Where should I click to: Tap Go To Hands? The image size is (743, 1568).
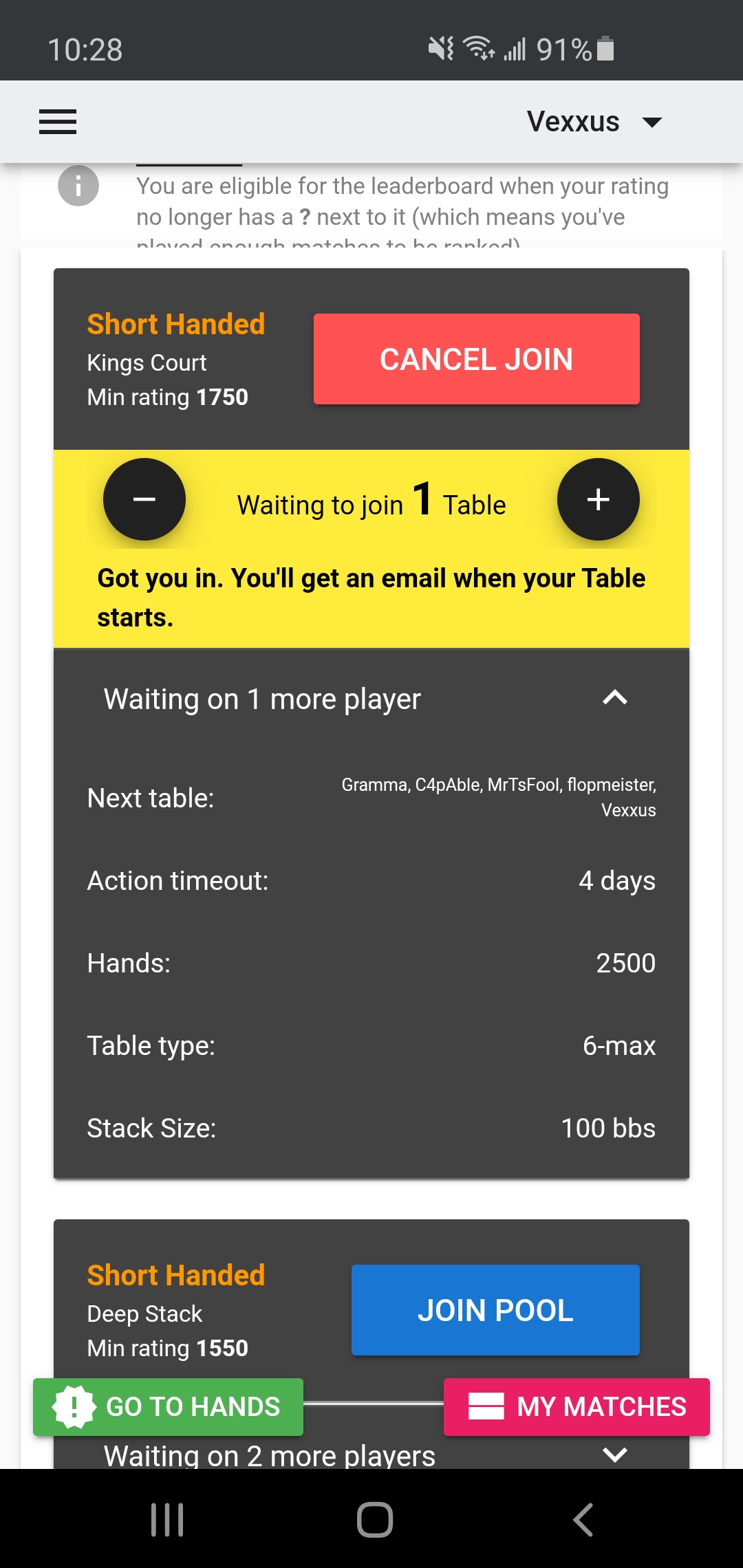tap(168, 1406)
